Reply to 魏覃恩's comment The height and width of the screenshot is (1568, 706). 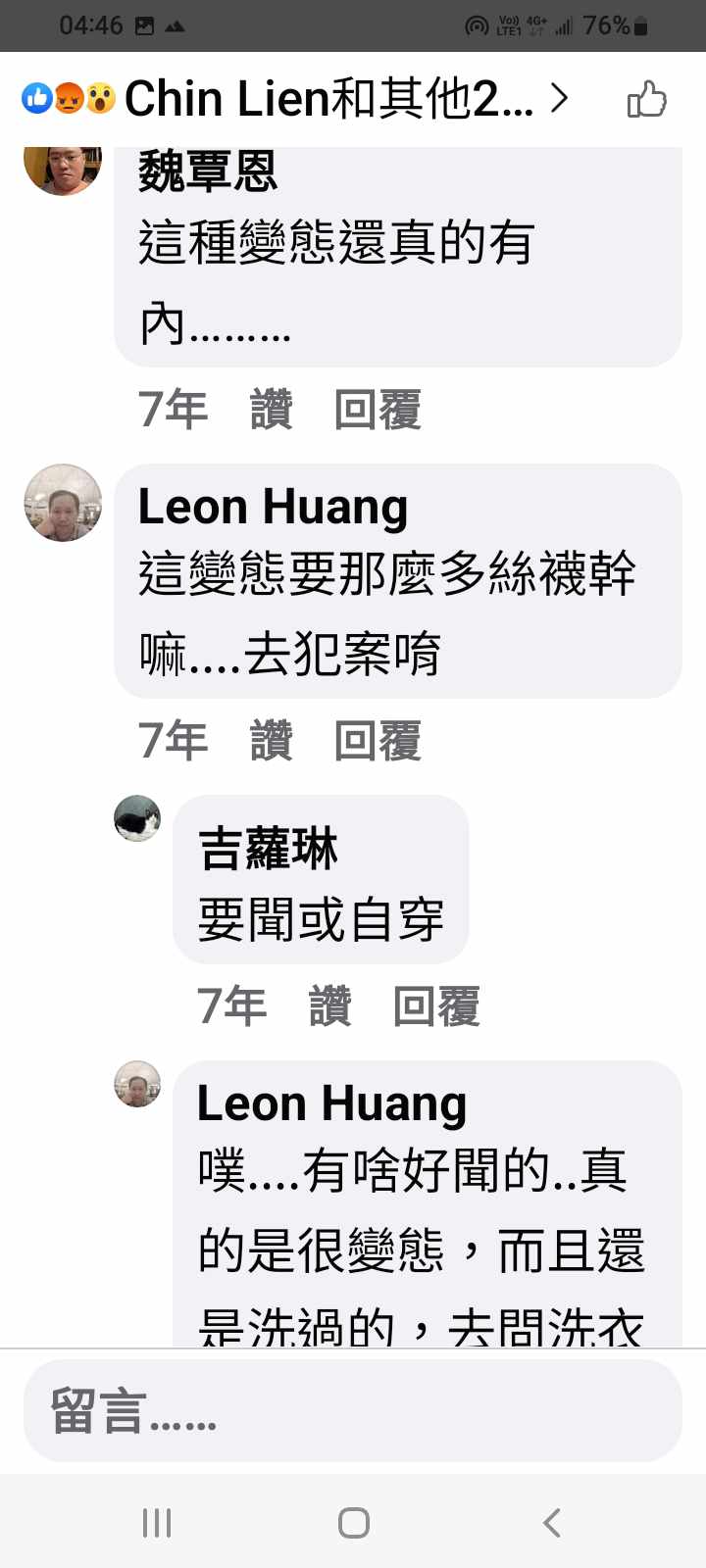pyautogui.click(x=378, y=410)
